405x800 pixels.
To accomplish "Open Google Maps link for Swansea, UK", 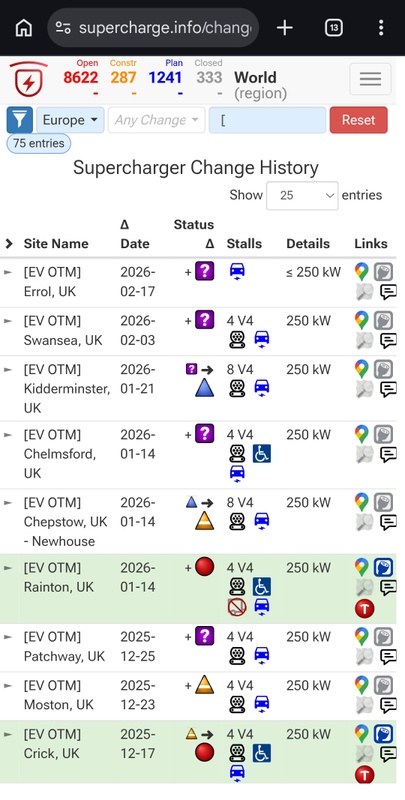I will (x=362, y=320).
